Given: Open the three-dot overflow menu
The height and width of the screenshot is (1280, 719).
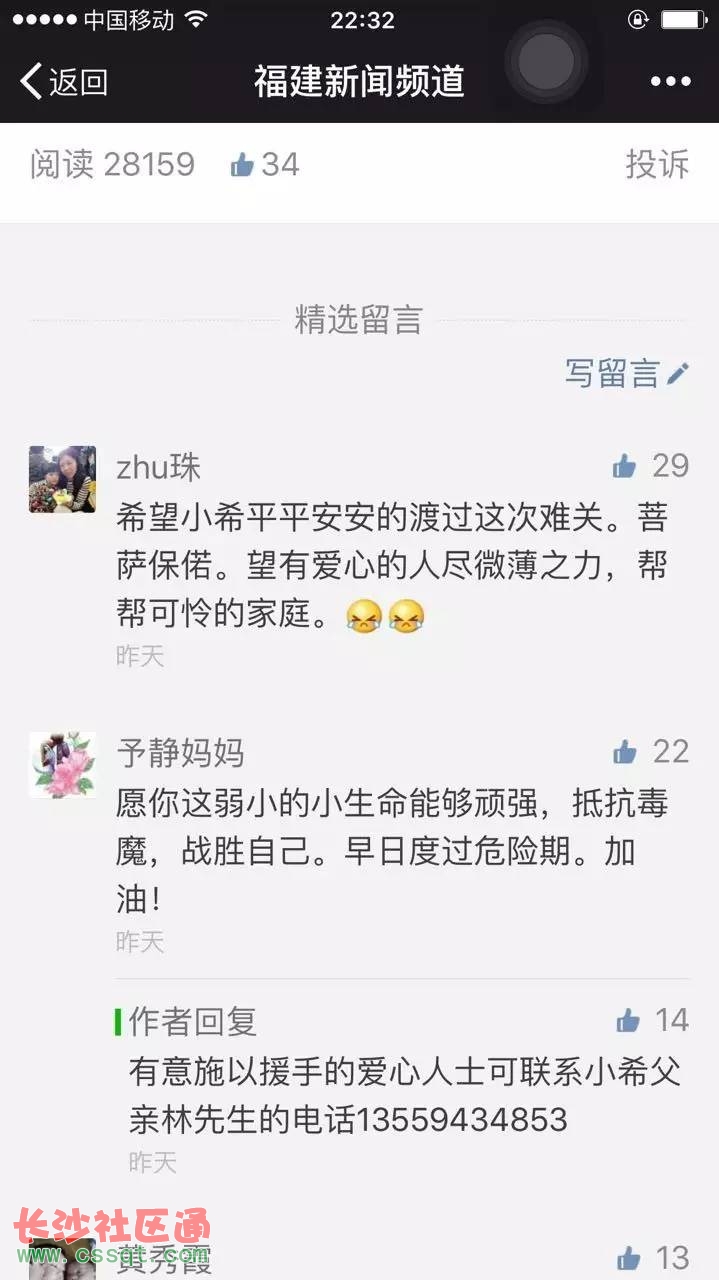Looking at the screenshot, I should coord(670,81).
